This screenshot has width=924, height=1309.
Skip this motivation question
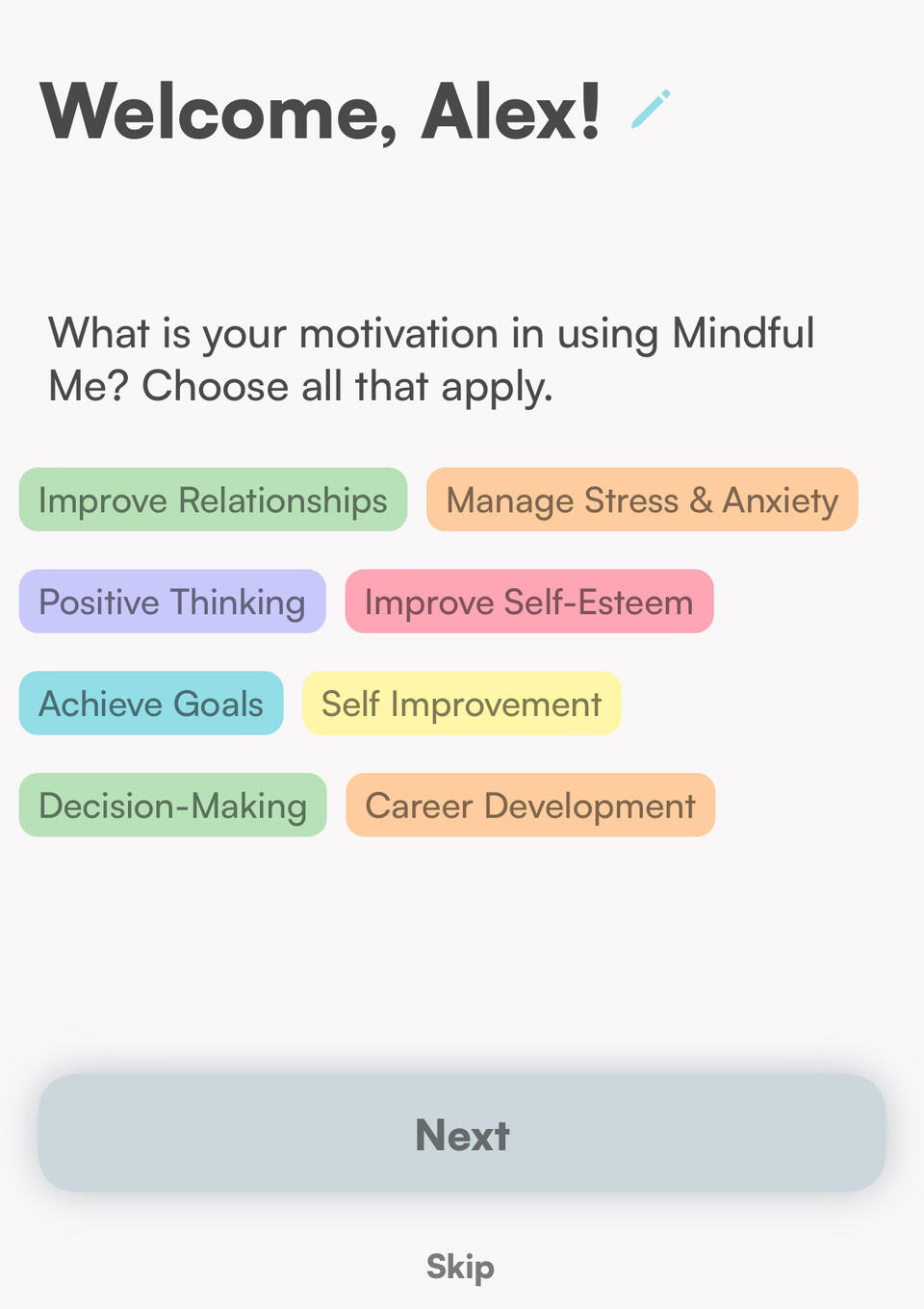tap(460, 1266)
